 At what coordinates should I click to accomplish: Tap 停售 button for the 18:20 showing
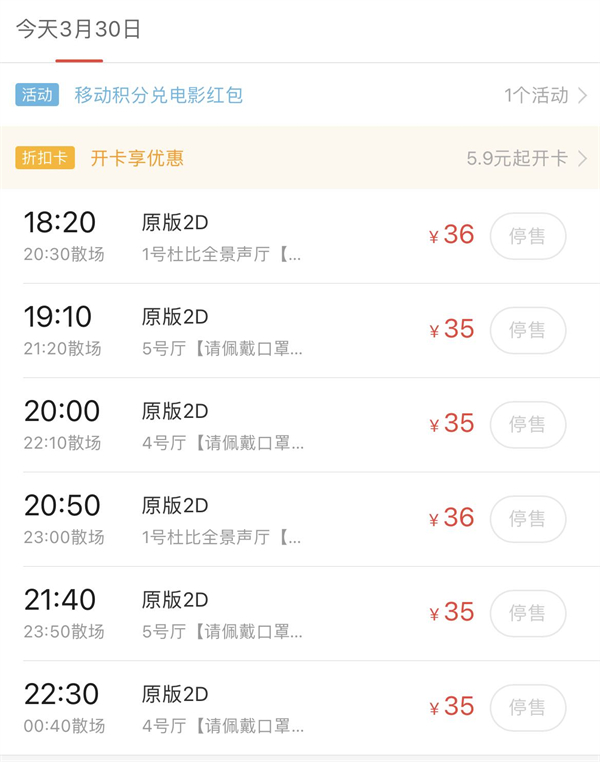(x=527, y=236)
